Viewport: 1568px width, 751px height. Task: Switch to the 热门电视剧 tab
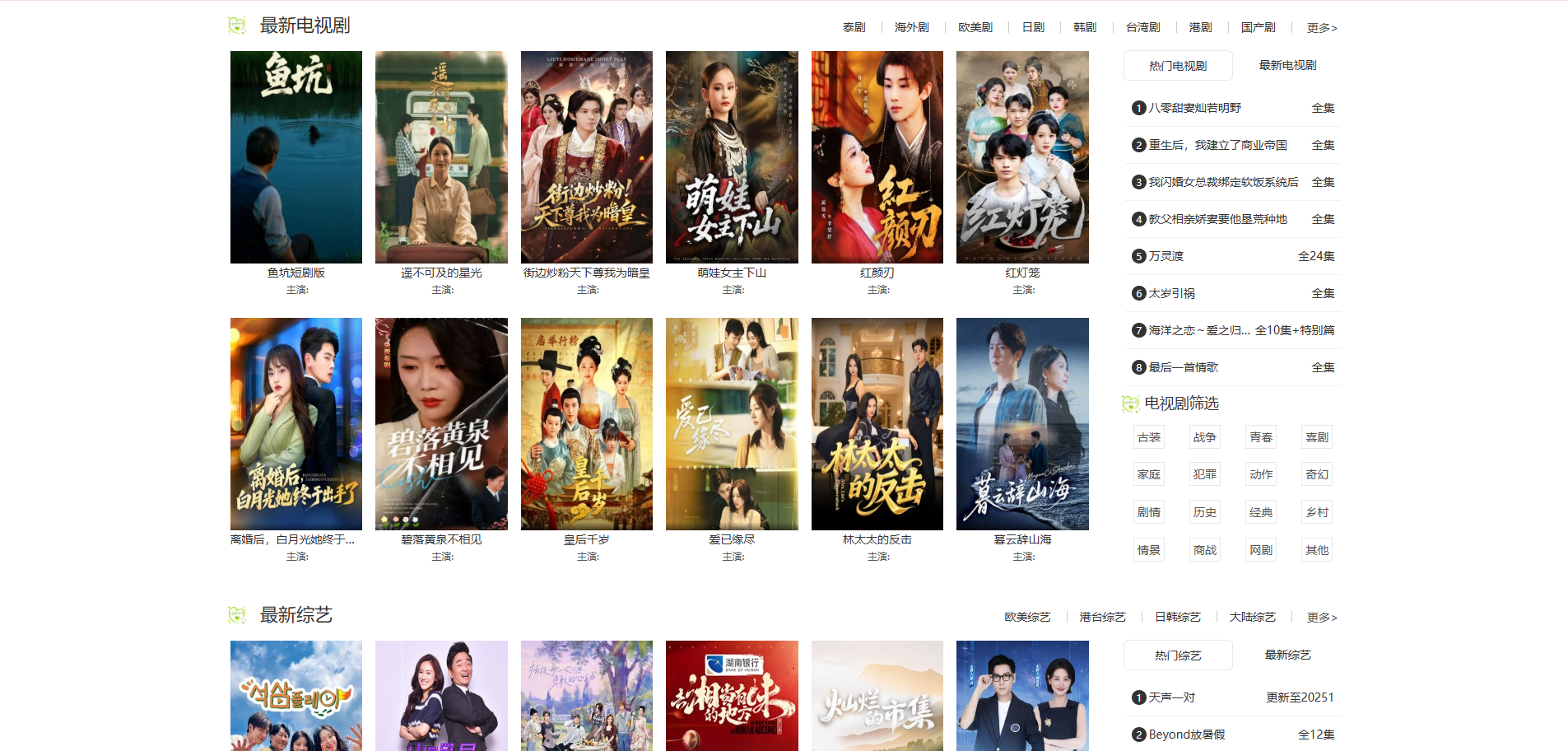tap(1177, 66)
